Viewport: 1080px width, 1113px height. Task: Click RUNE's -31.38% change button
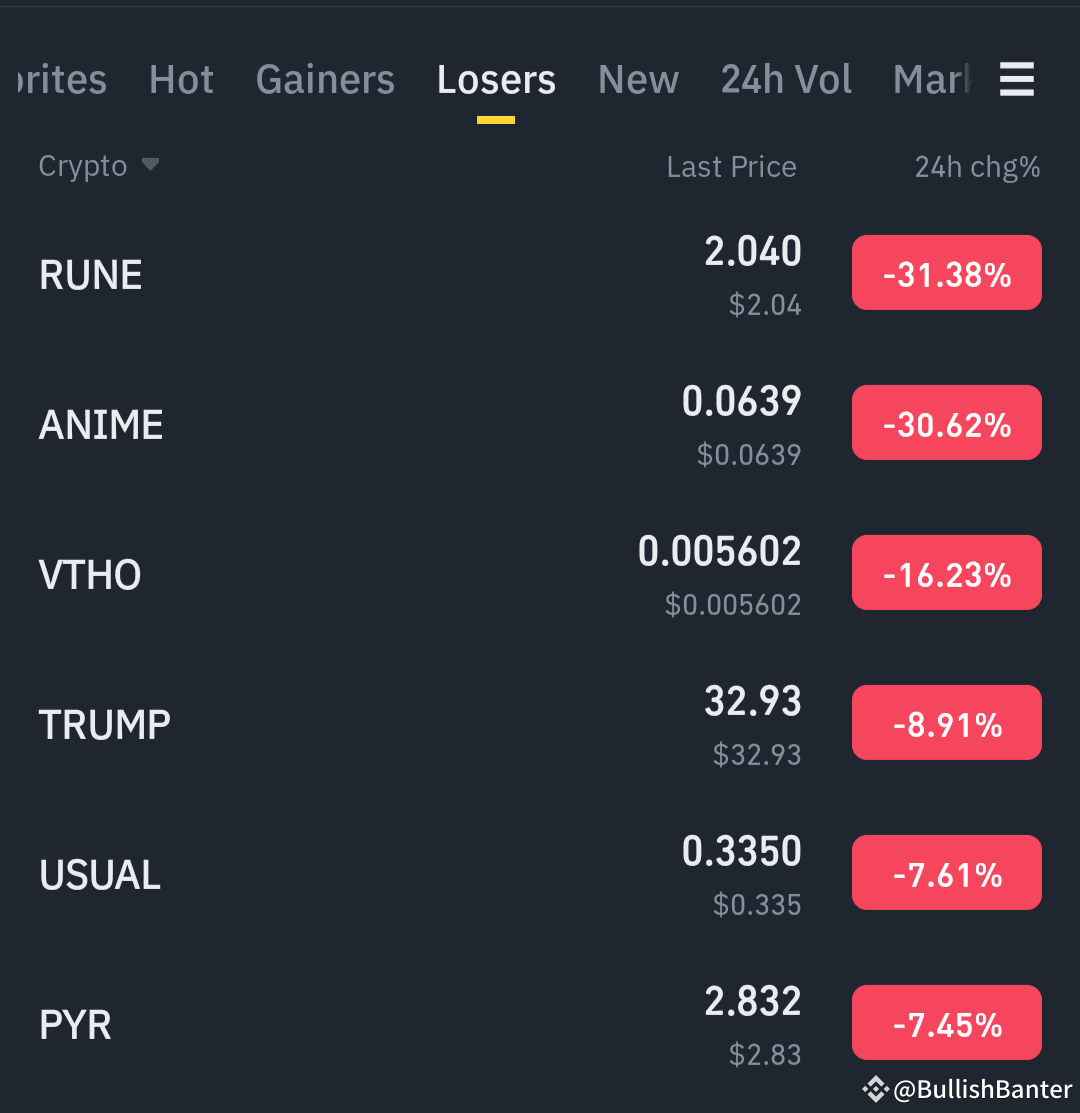(946, 272)
